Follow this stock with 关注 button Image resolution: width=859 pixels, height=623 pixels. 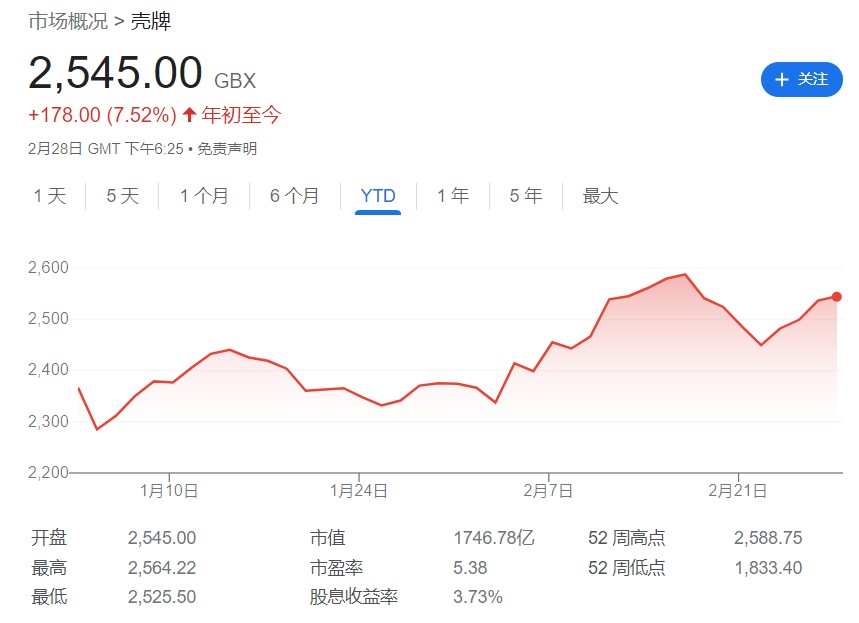point(801,79)
